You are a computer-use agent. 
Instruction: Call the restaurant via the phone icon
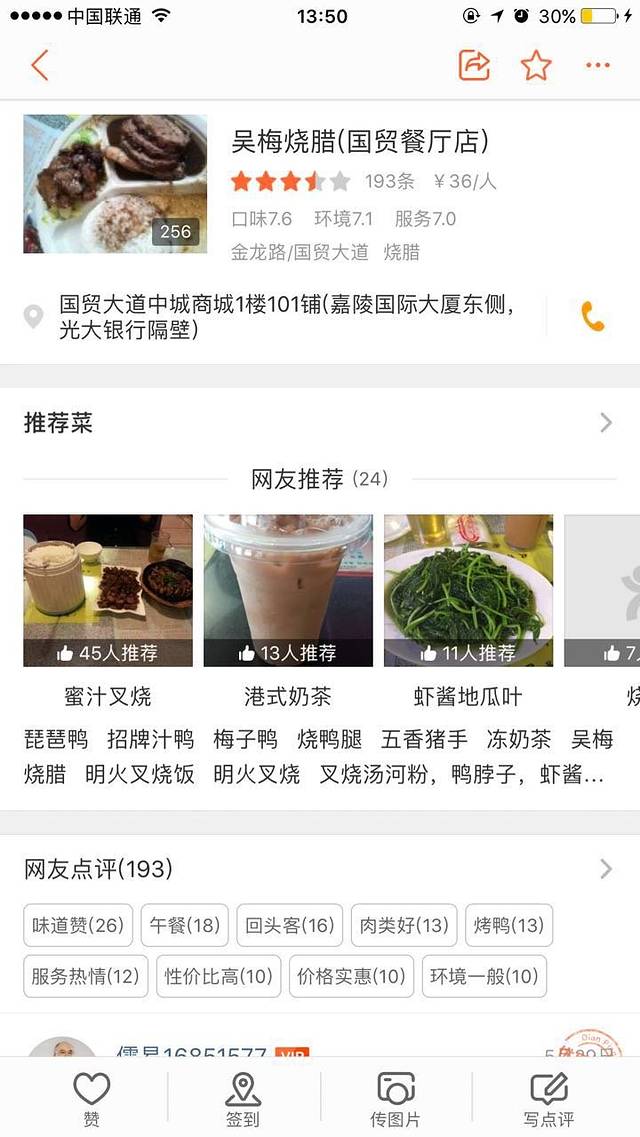[x=593, y=317]
